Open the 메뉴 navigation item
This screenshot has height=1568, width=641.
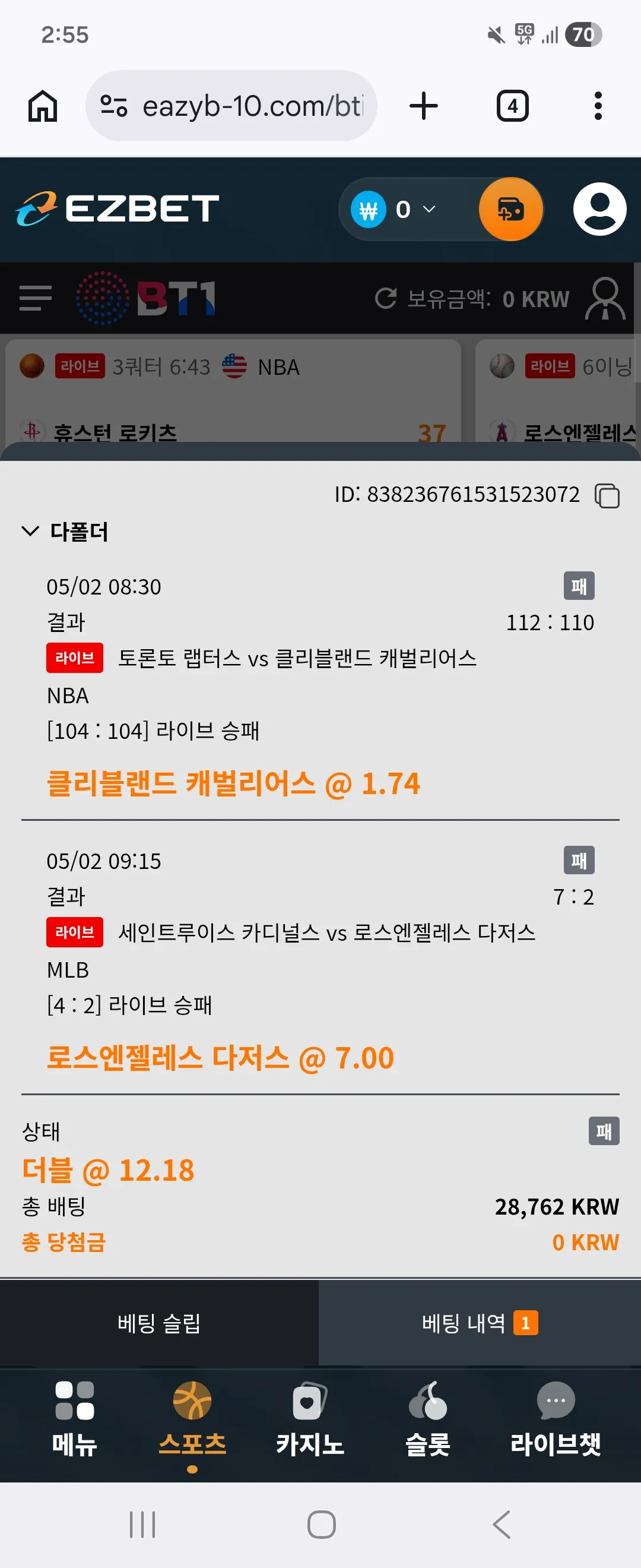(74, 1420)
